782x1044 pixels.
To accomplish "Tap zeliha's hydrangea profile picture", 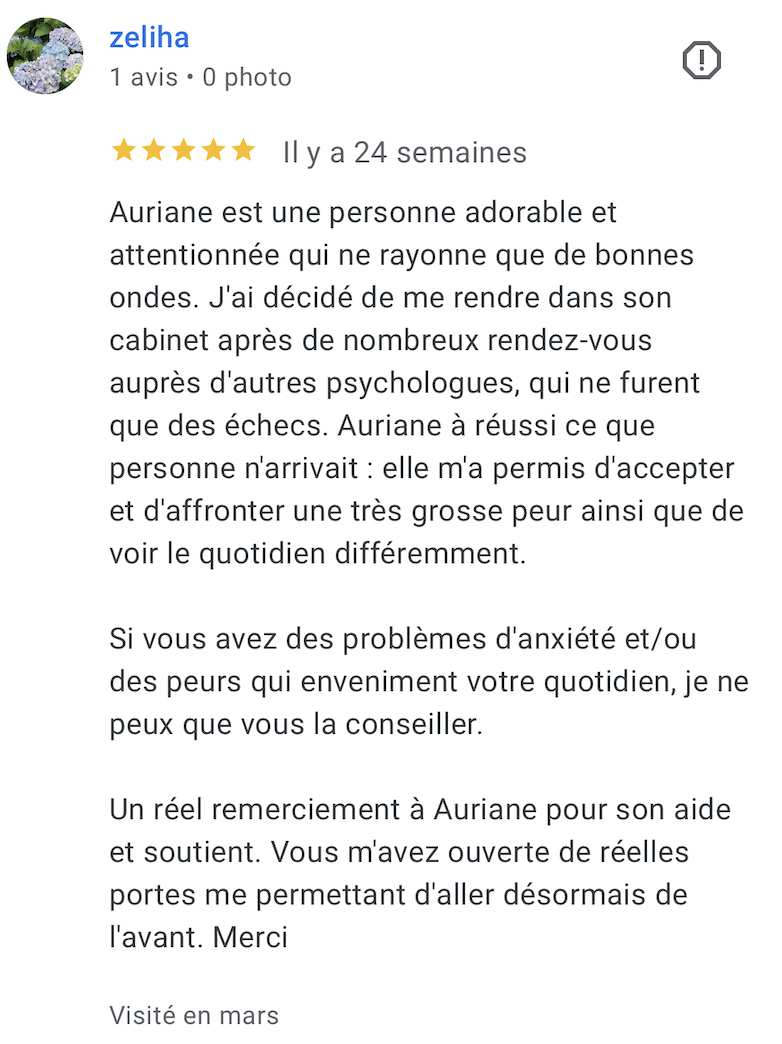I will [x=45, y=56].
